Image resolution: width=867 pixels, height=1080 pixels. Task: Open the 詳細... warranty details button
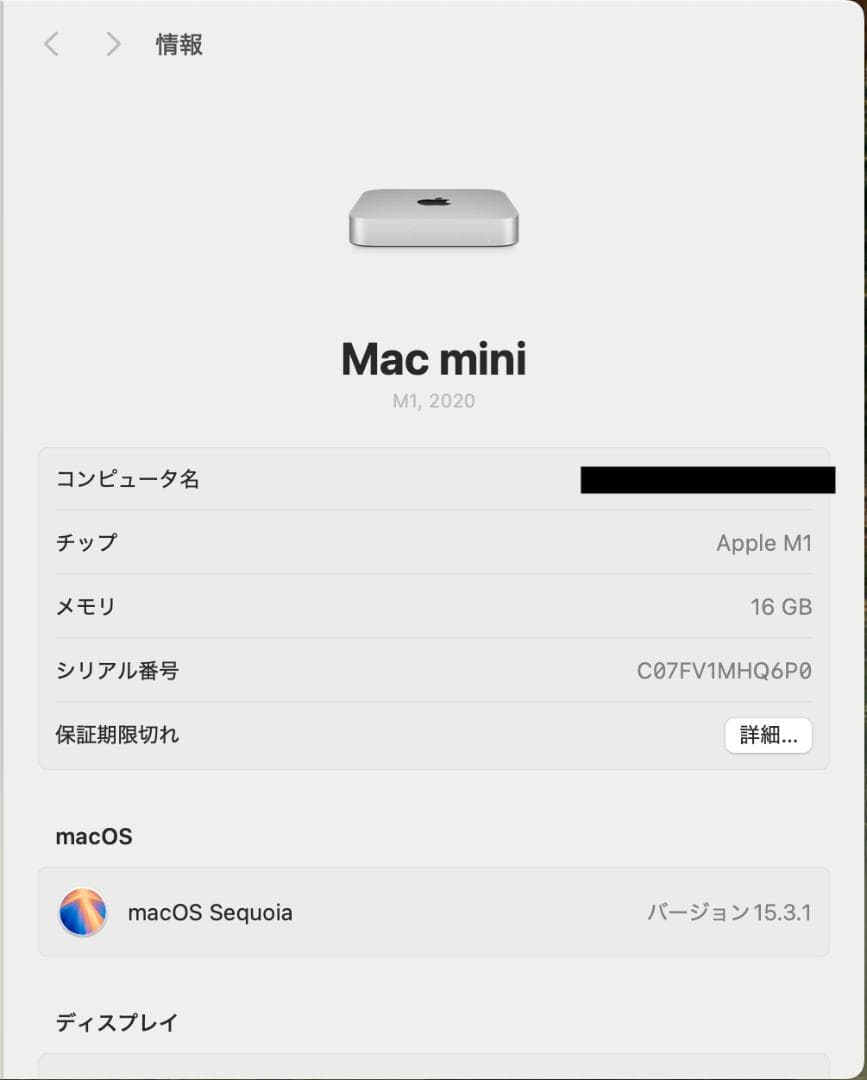pos(768,735)
